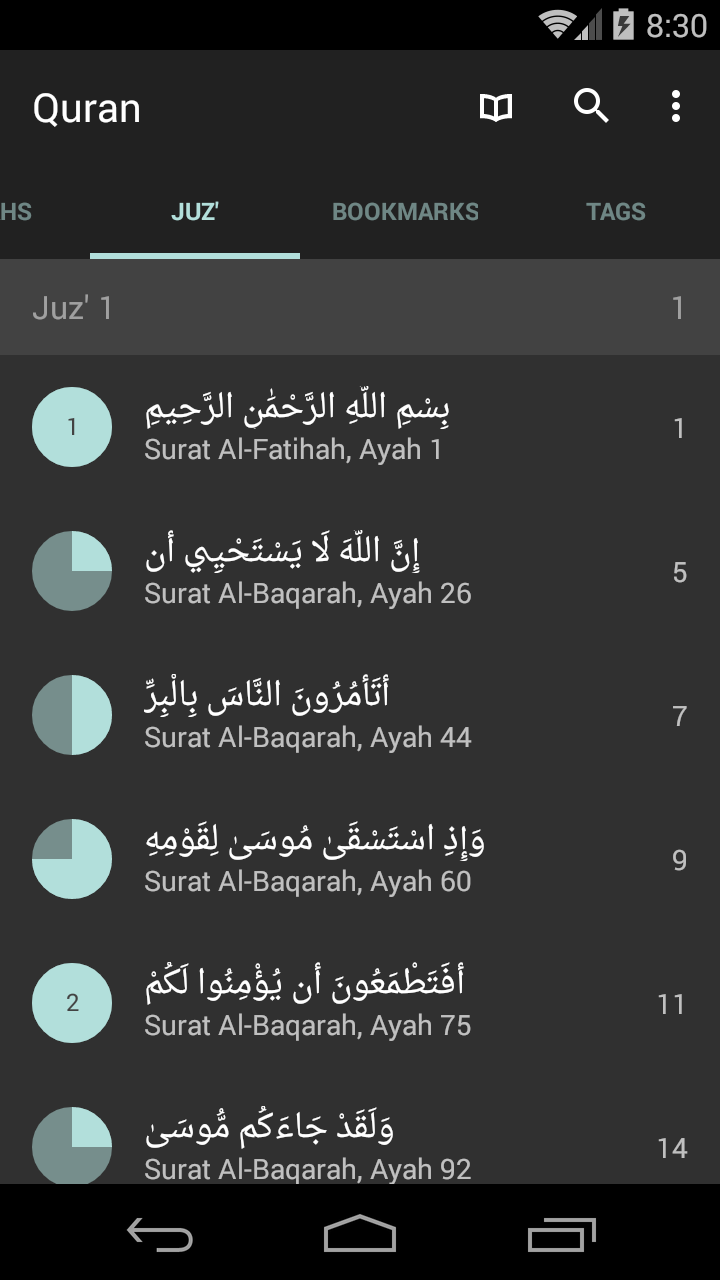Tap the quarter-filled pie icon beside Ayah 26
Image resolution: width=720 pixels, height=1280 pixels.
(x=72, y=571)
